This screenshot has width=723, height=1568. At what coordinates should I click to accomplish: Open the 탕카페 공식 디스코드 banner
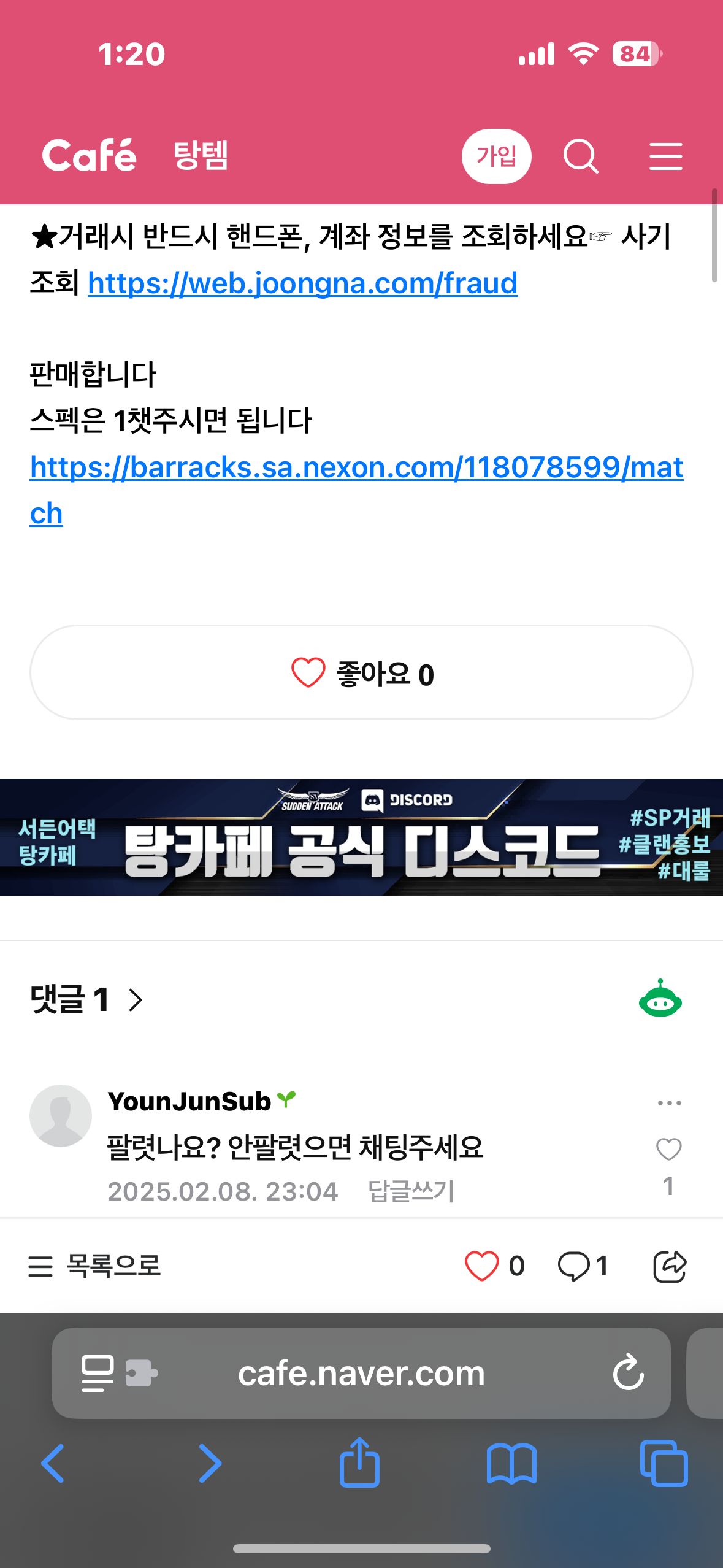(361, 838)
